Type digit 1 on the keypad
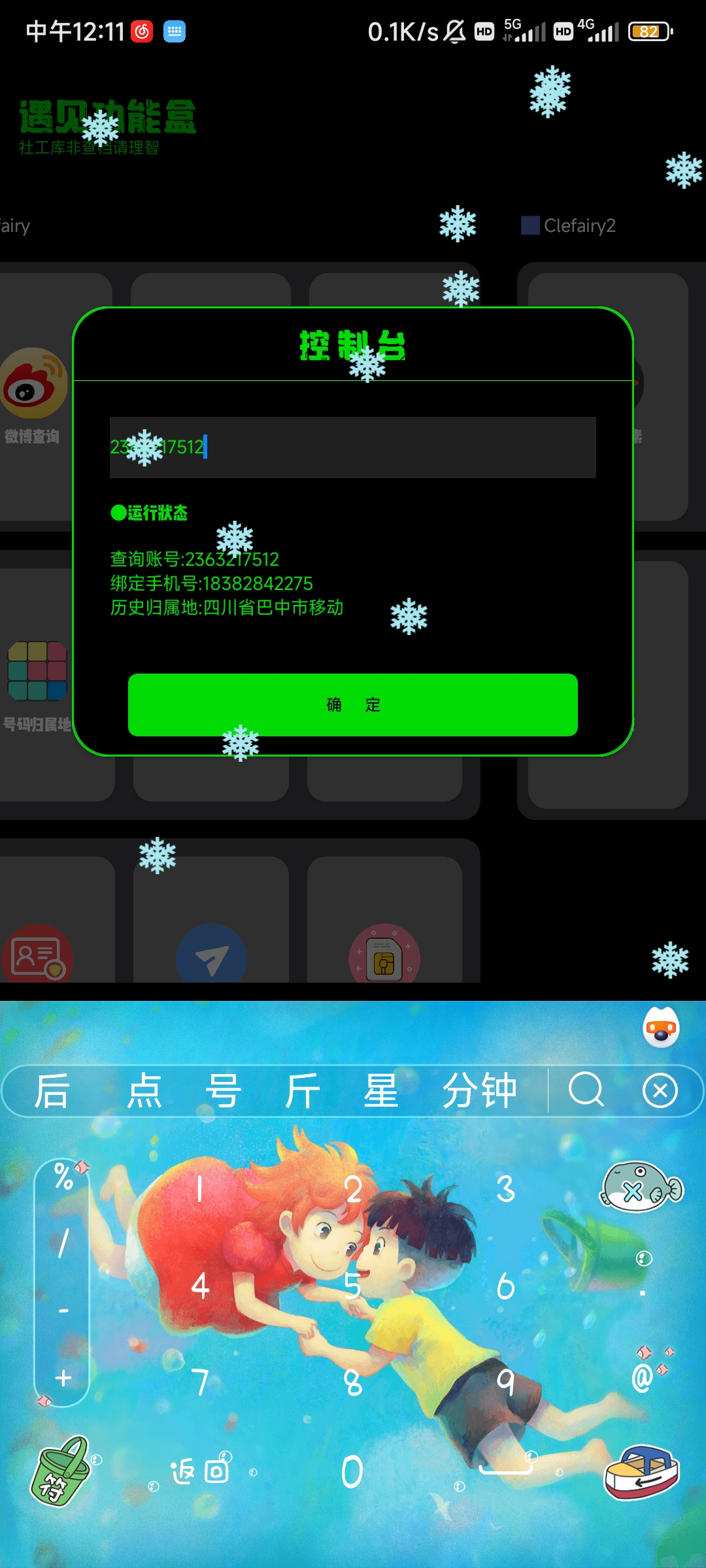The height and width of the screenshot is (1568, 706). (x=200, y=1189)
